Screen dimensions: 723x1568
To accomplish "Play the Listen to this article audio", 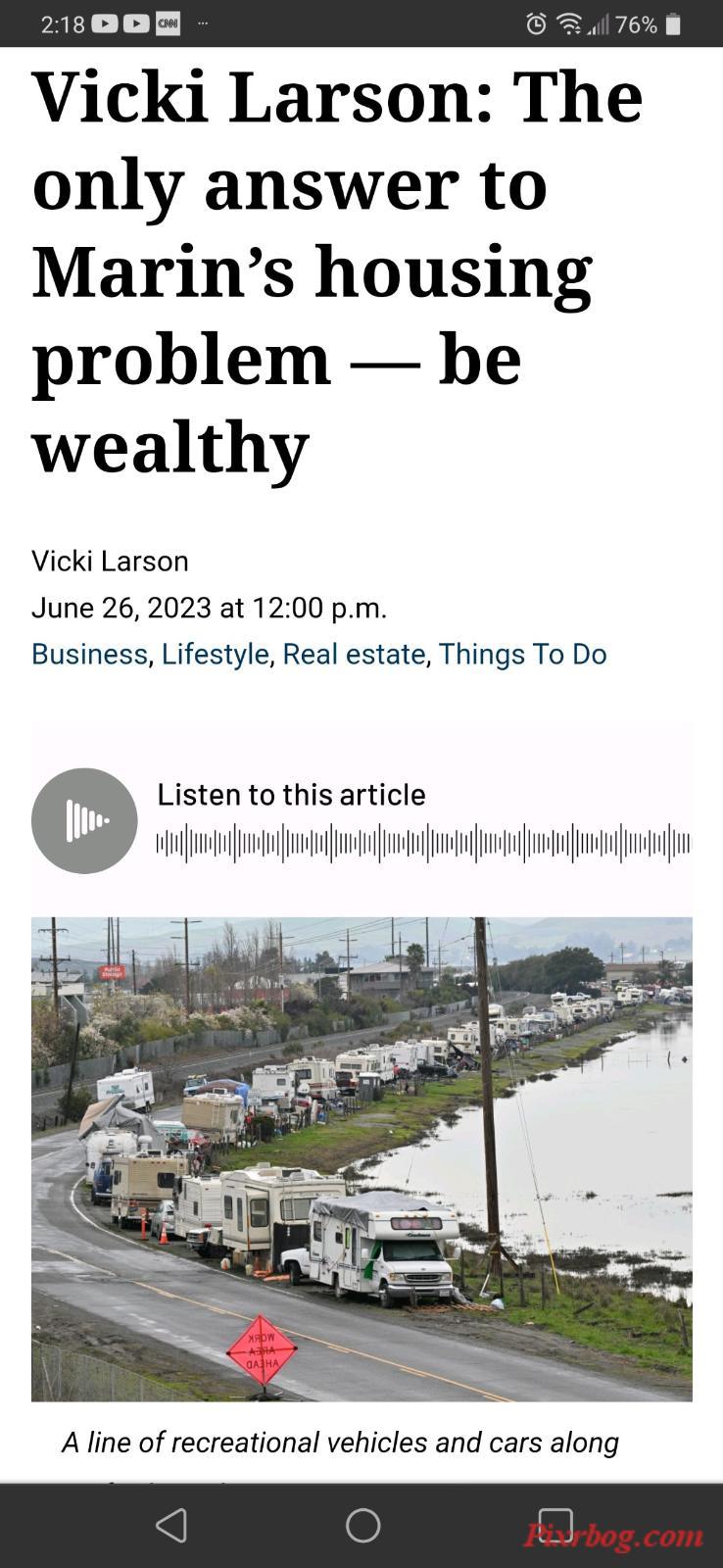I will pyautogui.click(x=84, y=820).
